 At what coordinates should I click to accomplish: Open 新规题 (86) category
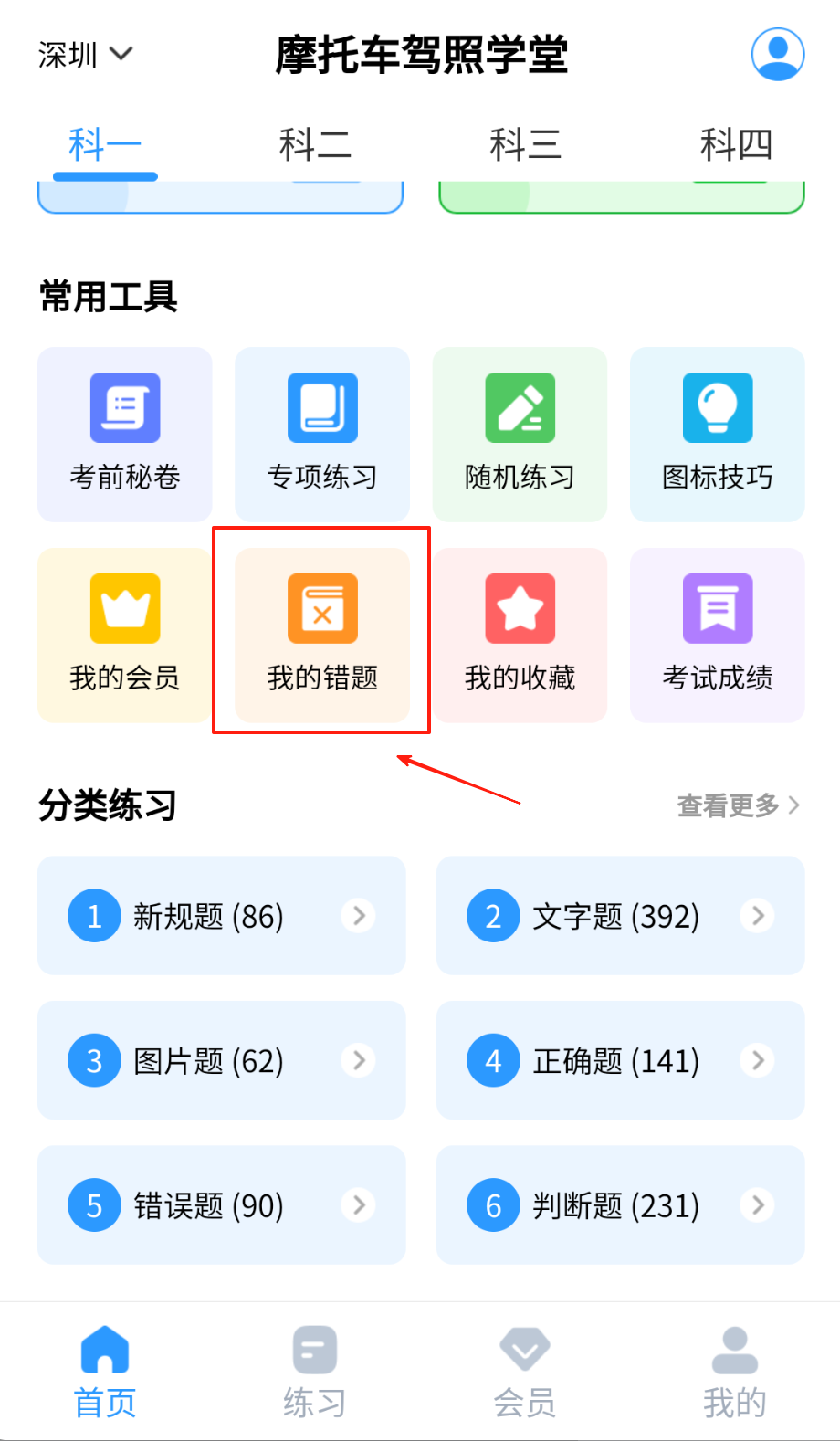click(222, 915)
